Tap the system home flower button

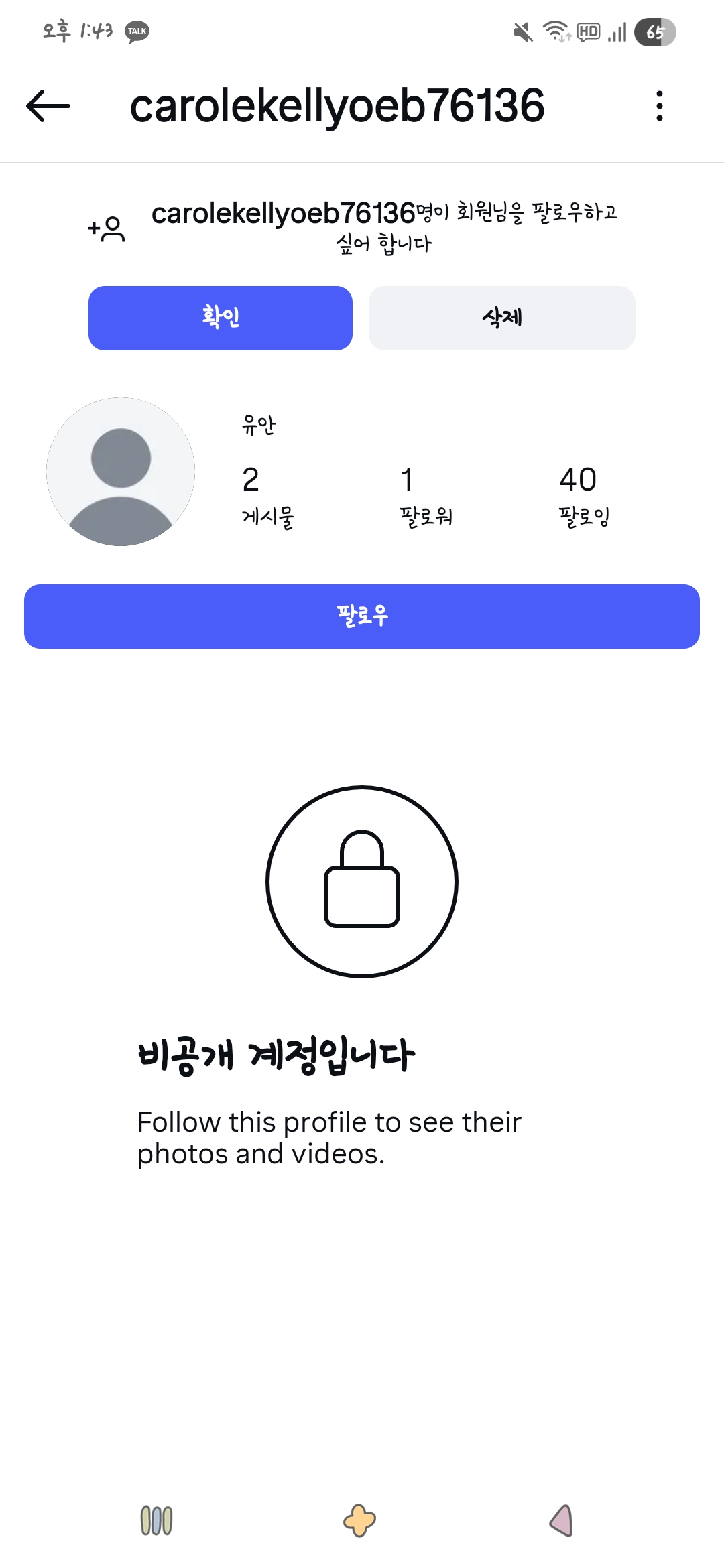[360, 1520]
